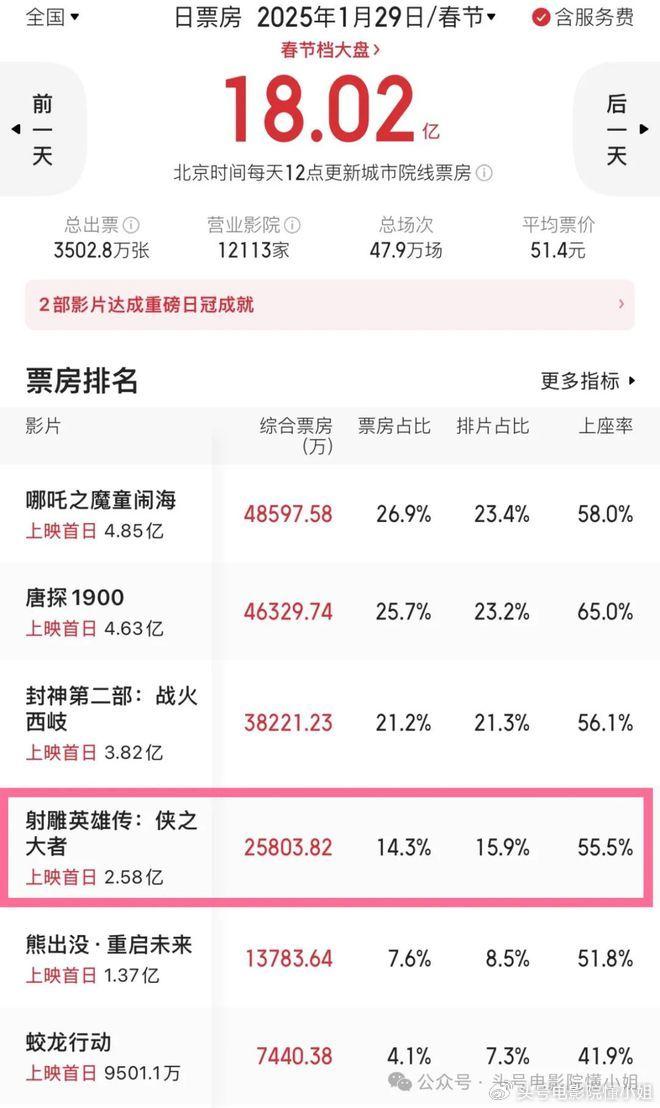Open the date picker for 2025年1月29日
Screen dimensions: 660x1108
[x=376, y=17]
